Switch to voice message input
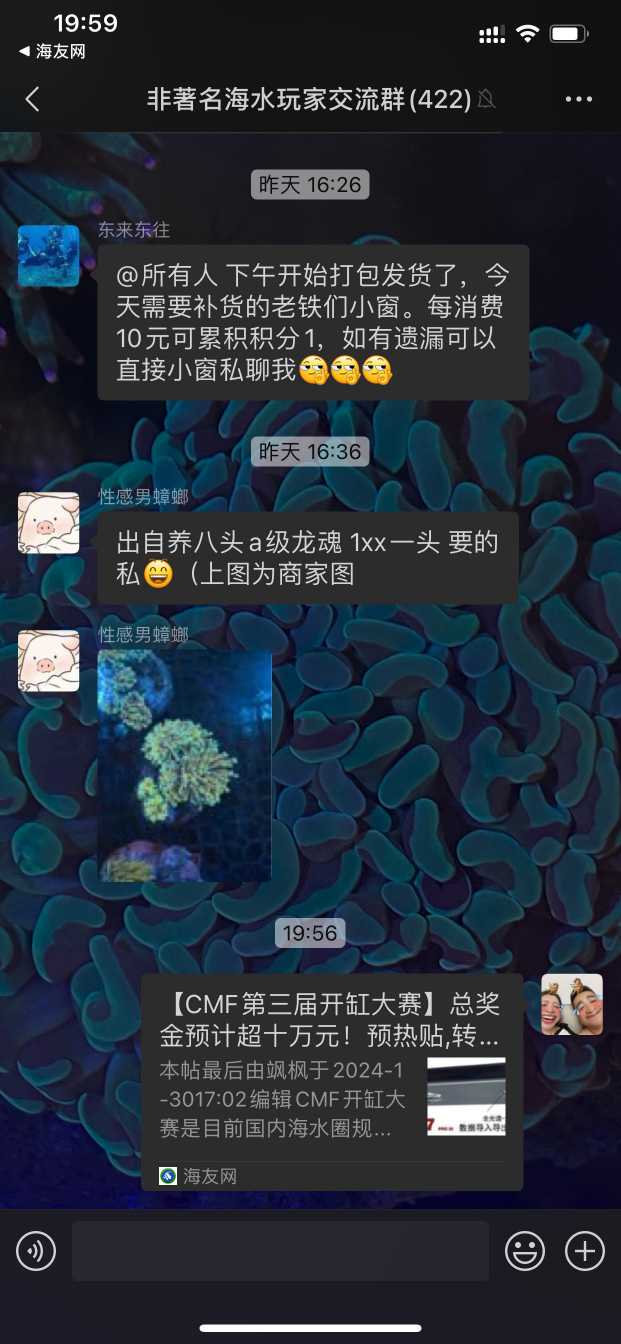 36,1251
